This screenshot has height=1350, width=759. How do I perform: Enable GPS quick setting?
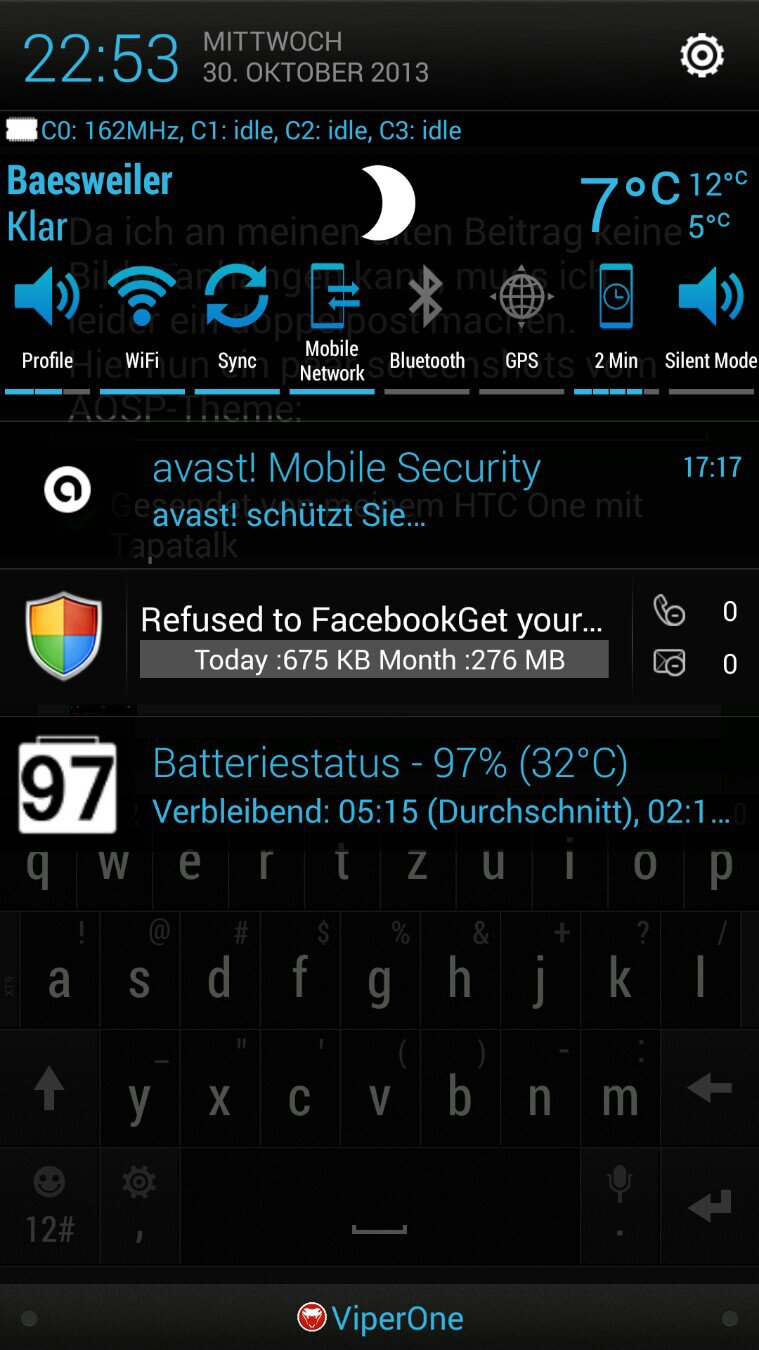[522, 322]
